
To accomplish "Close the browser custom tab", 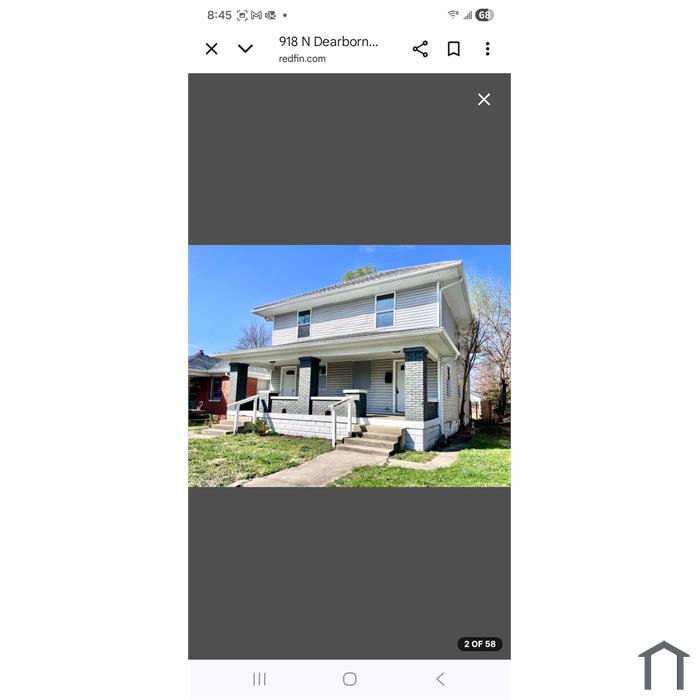I will [x=212, y=49].
